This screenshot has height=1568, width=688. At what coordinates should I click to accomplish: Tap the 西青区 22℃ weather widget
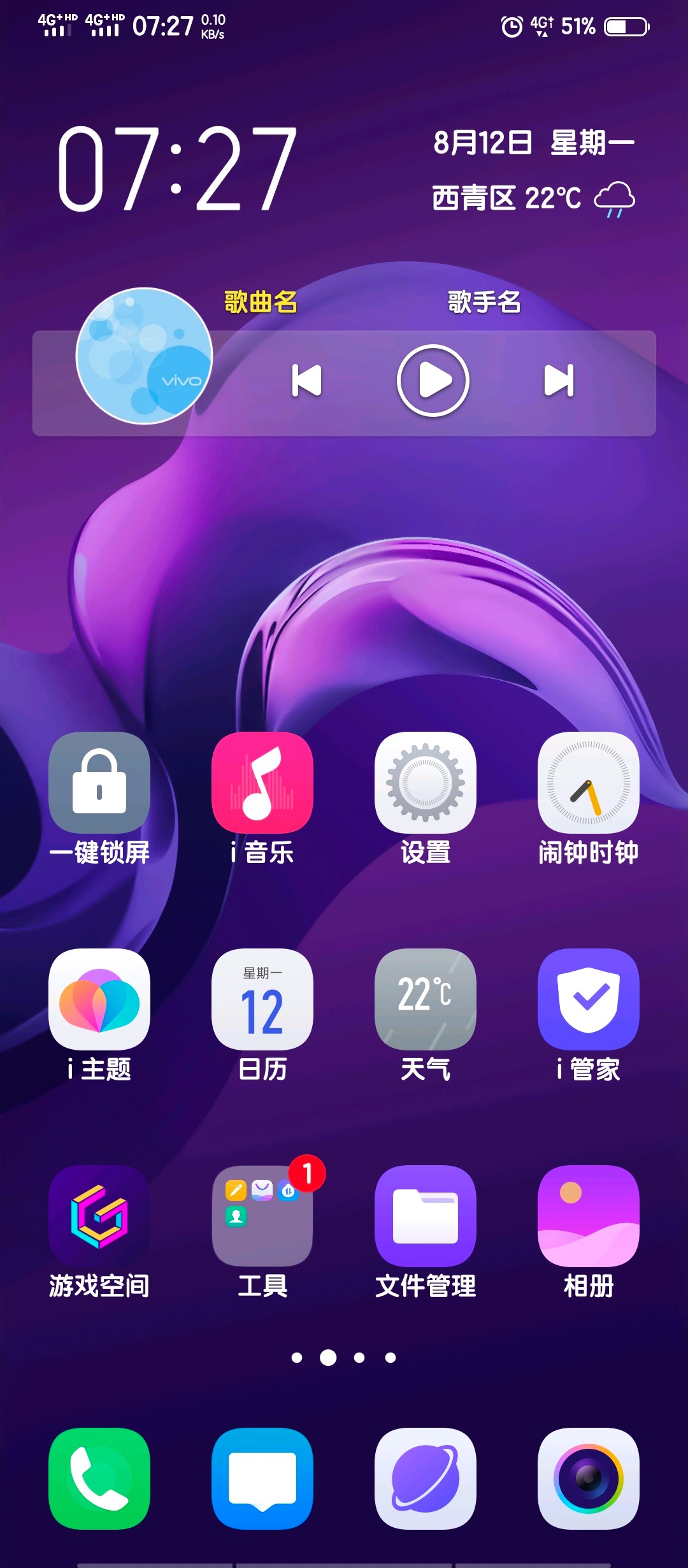click(x=534, y=198)
